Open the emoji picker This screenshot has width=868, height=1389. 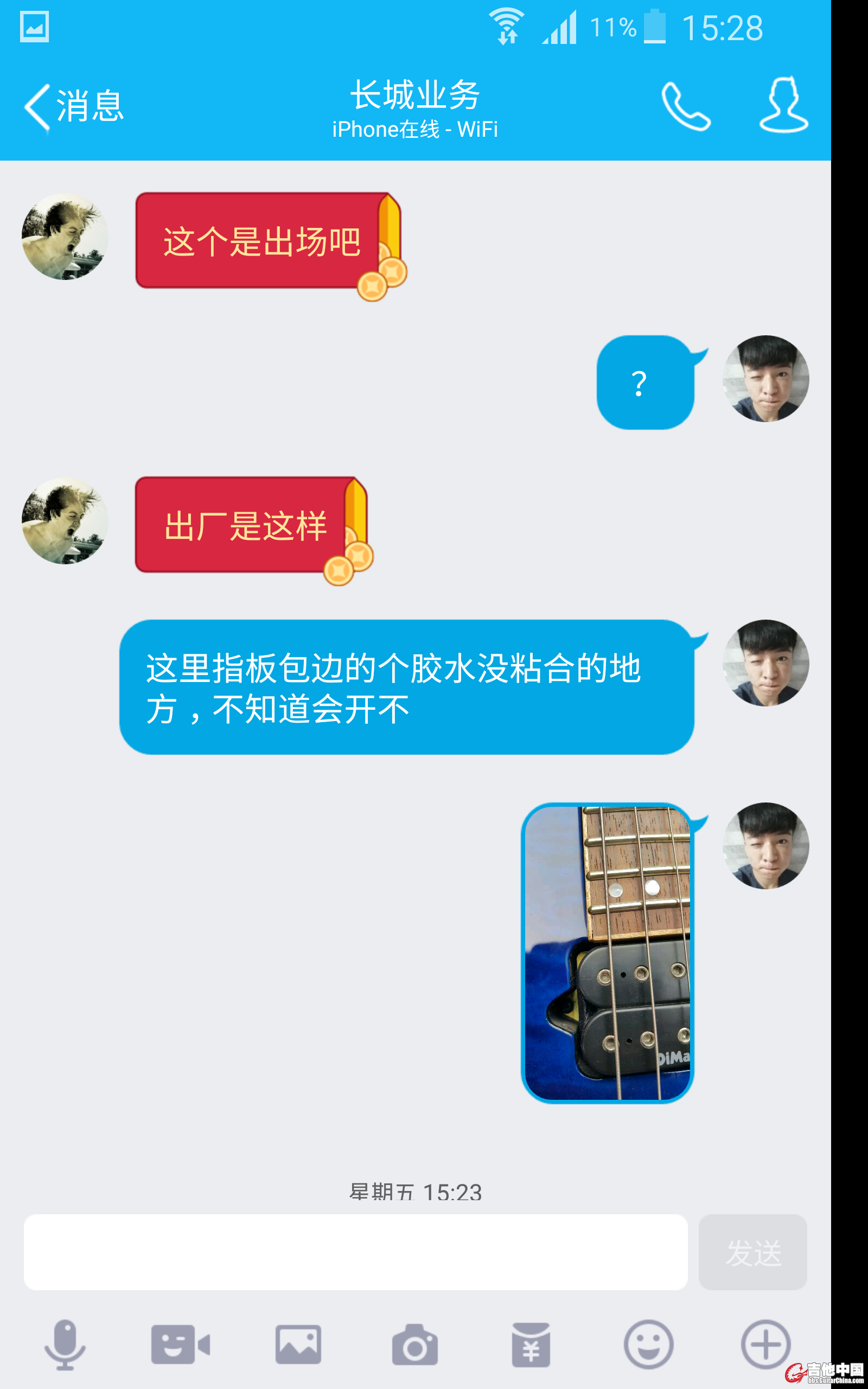(x=649, y=1344)
